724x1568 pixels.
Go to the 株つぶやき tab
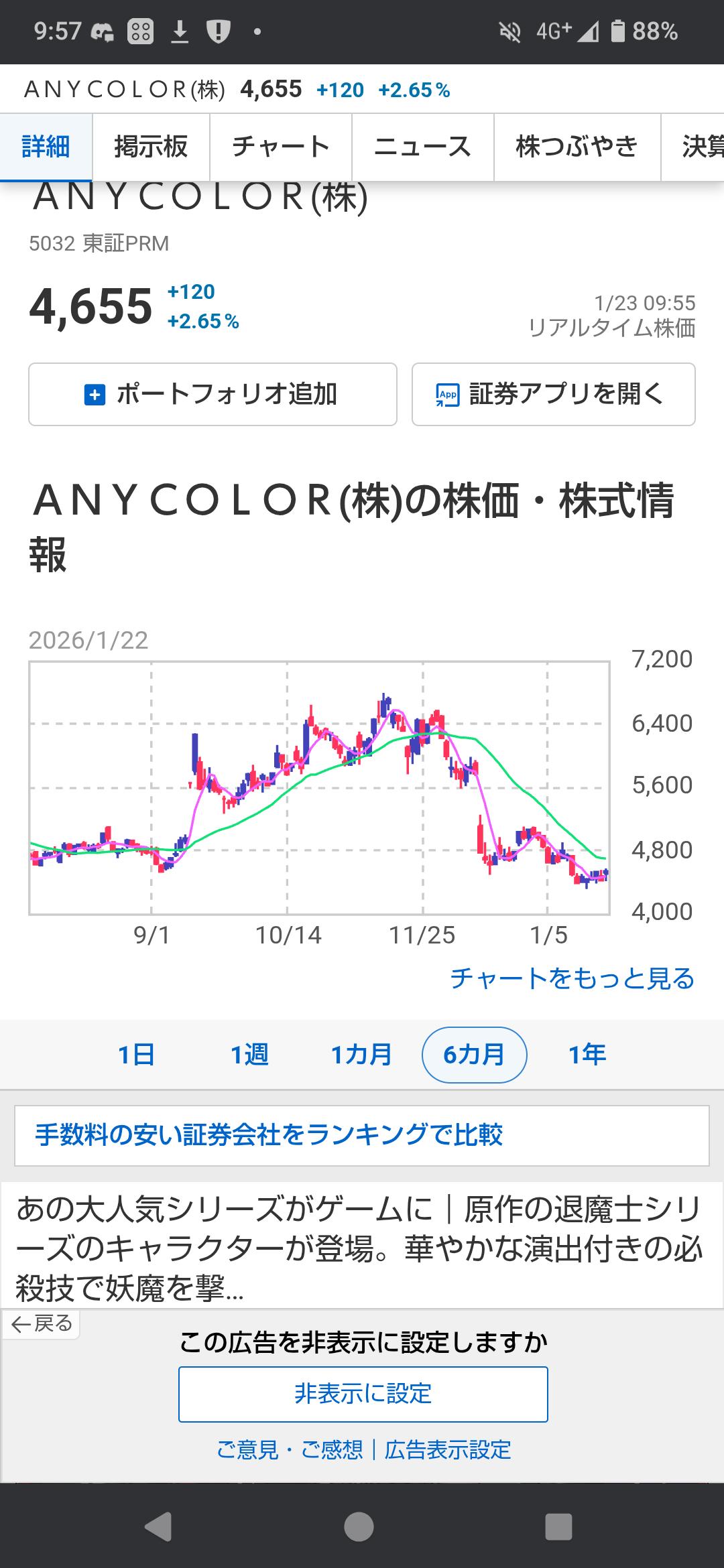point(577,147)
